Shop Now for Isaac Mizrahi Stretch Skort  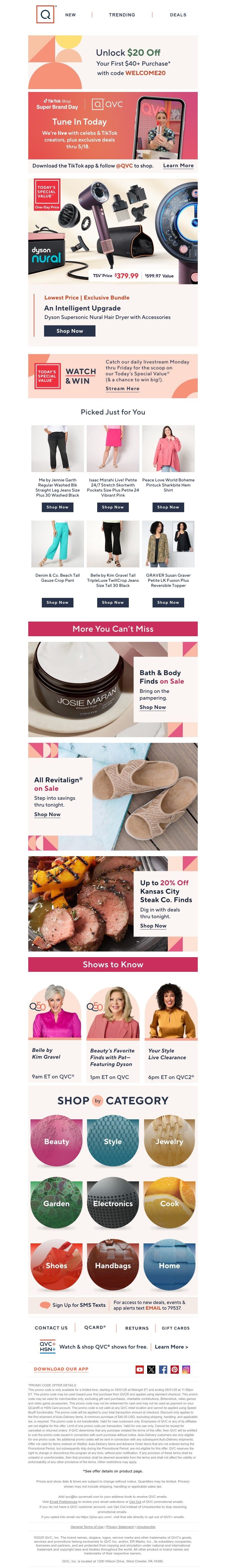click(113, 507)
